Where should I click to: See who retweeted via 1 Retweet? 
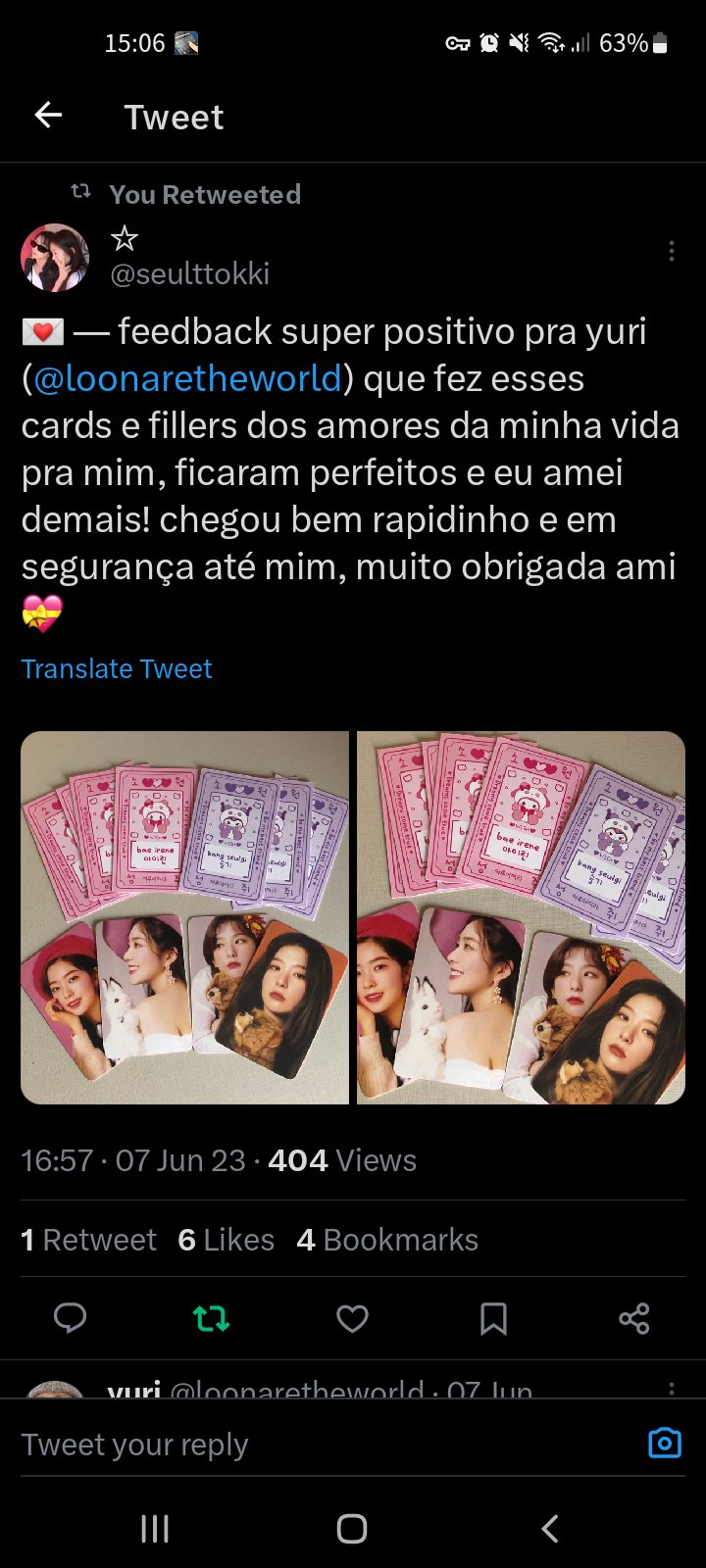[88, 1240]
